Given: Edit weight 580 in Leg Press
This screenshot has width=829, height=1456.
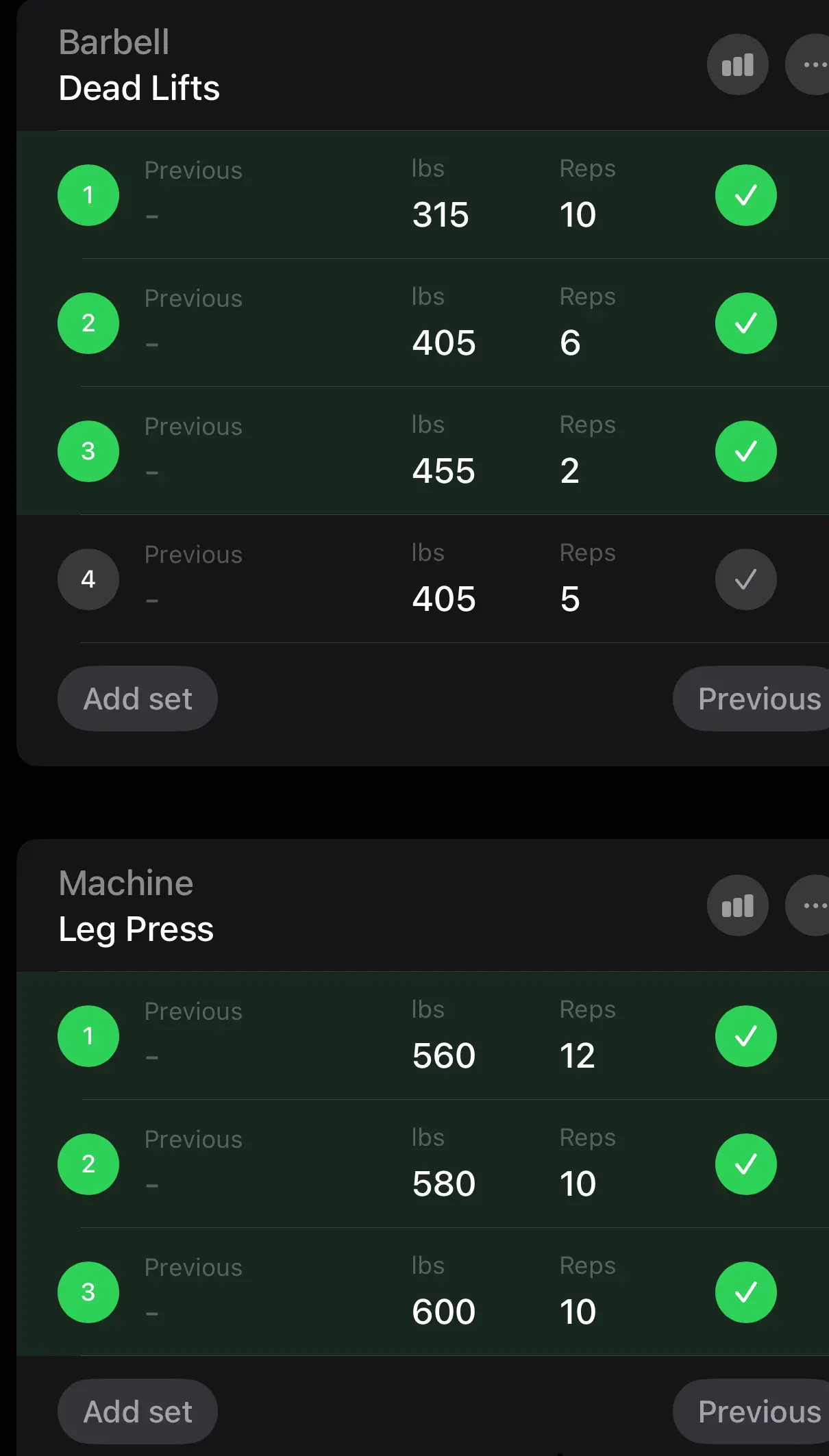Looking at the screenshot, I should pos(443,1183).
